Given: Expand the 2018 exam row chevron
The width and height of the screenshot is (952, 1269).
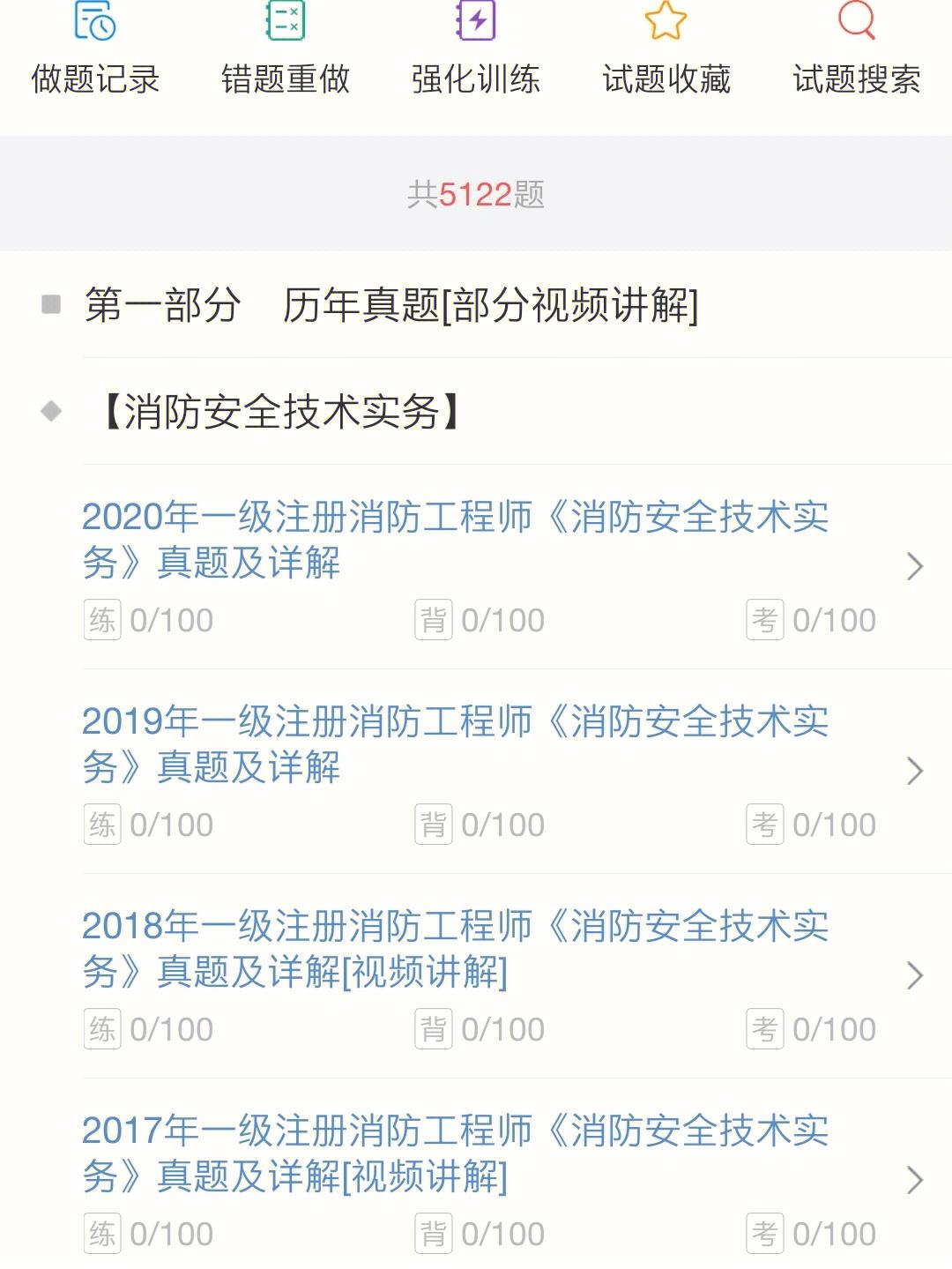Looking at the screenshot, I should pyautogui.click(x=914, y=976).
